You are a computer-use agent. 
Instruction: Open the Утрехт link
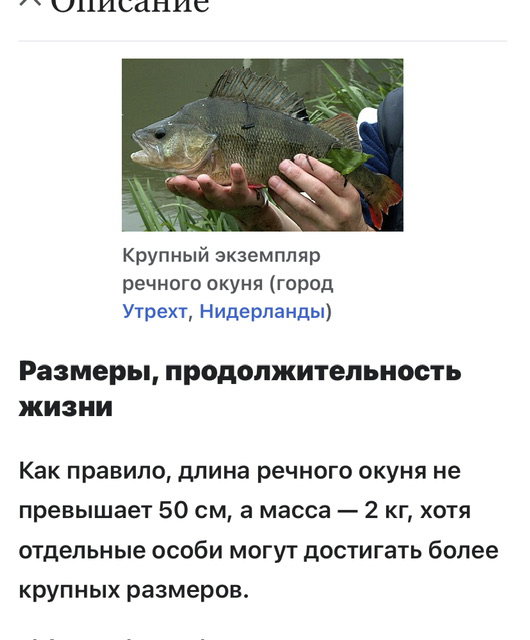(x=155, y=312)
